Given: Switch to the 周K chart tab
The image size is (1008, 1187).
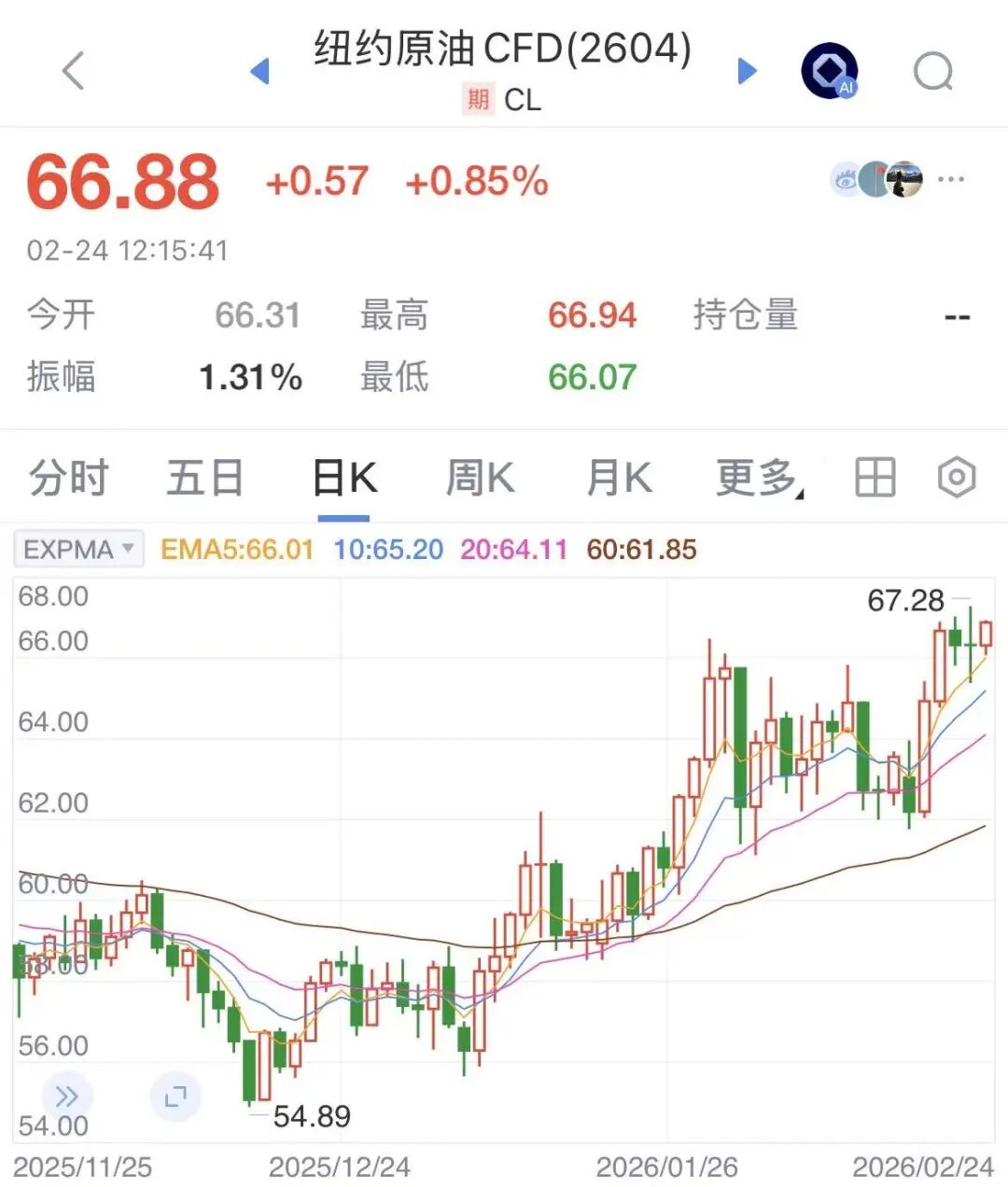Looking at the screenshot, I should pyautogui.click(x=480, y=479).
